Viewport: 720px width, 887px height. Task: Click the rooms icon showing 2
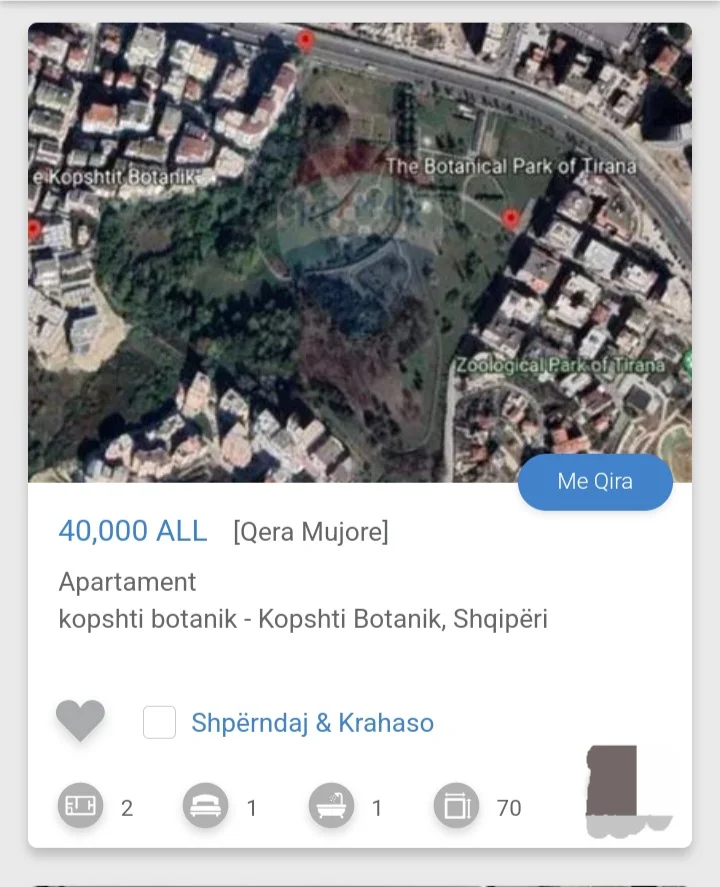(81, 805)
